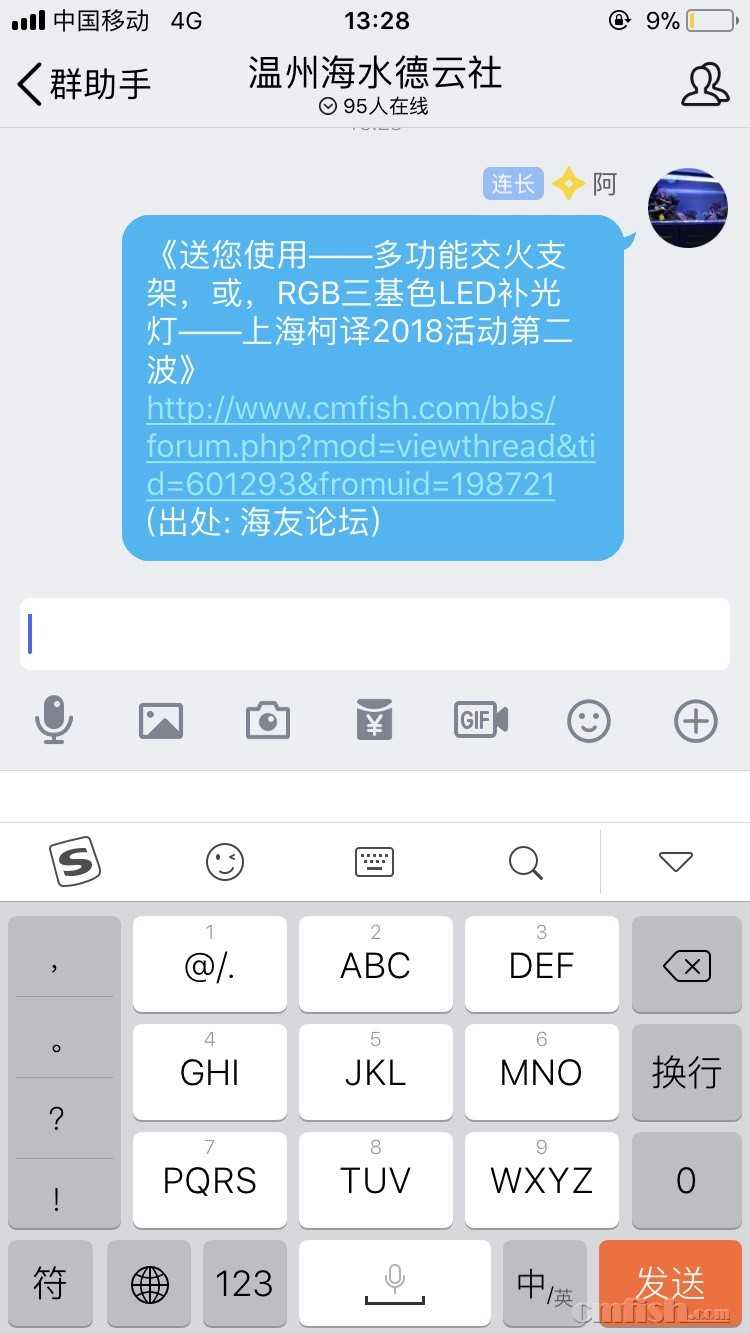750x1334 pixels.
Task: Open Sogou keyboard settings logo
Action: (x=76, y=861)
